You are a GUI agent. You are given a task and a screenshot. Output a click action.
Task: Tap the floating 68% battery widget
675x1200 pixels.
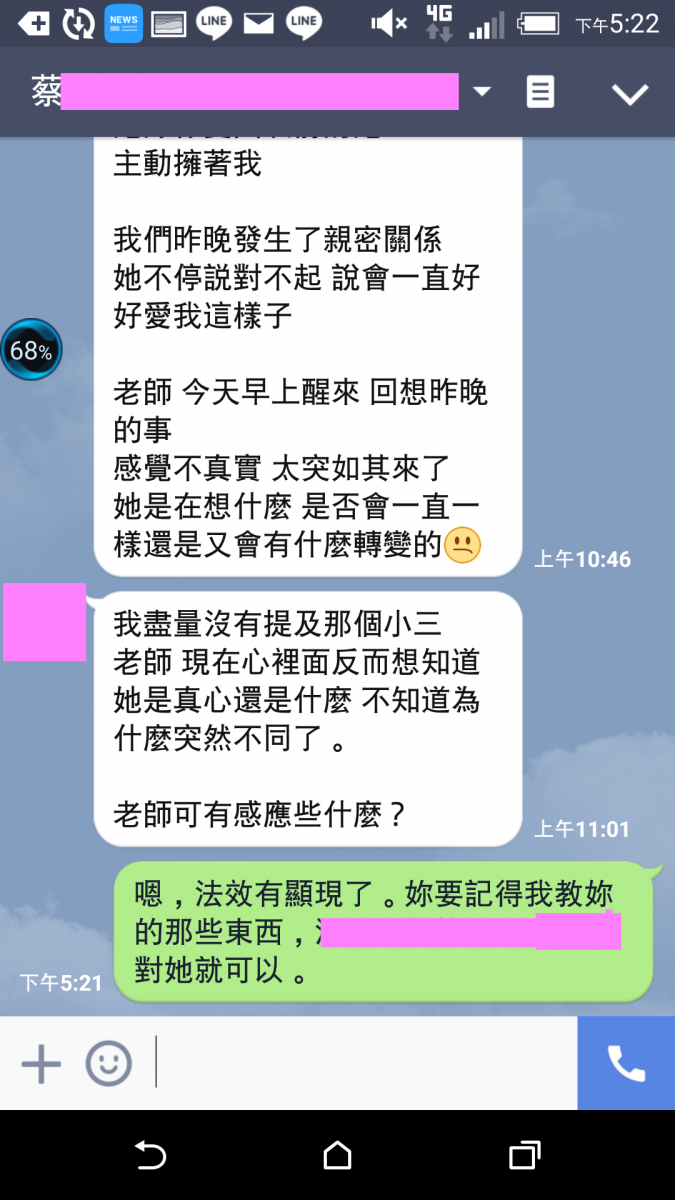[x=31, y=350]
